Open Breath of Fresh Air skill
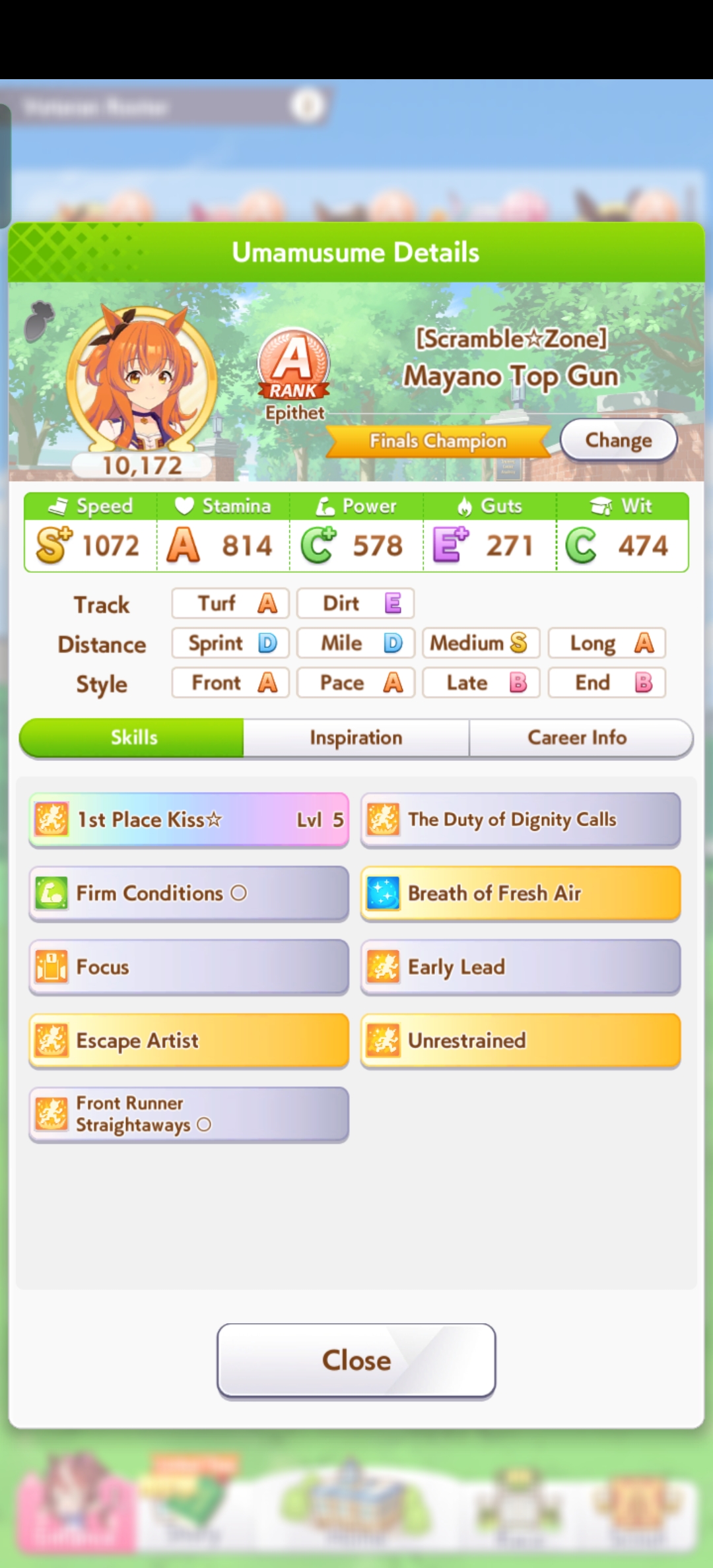The height and width of the screenshot is (1568, 713). coord(520,894)
